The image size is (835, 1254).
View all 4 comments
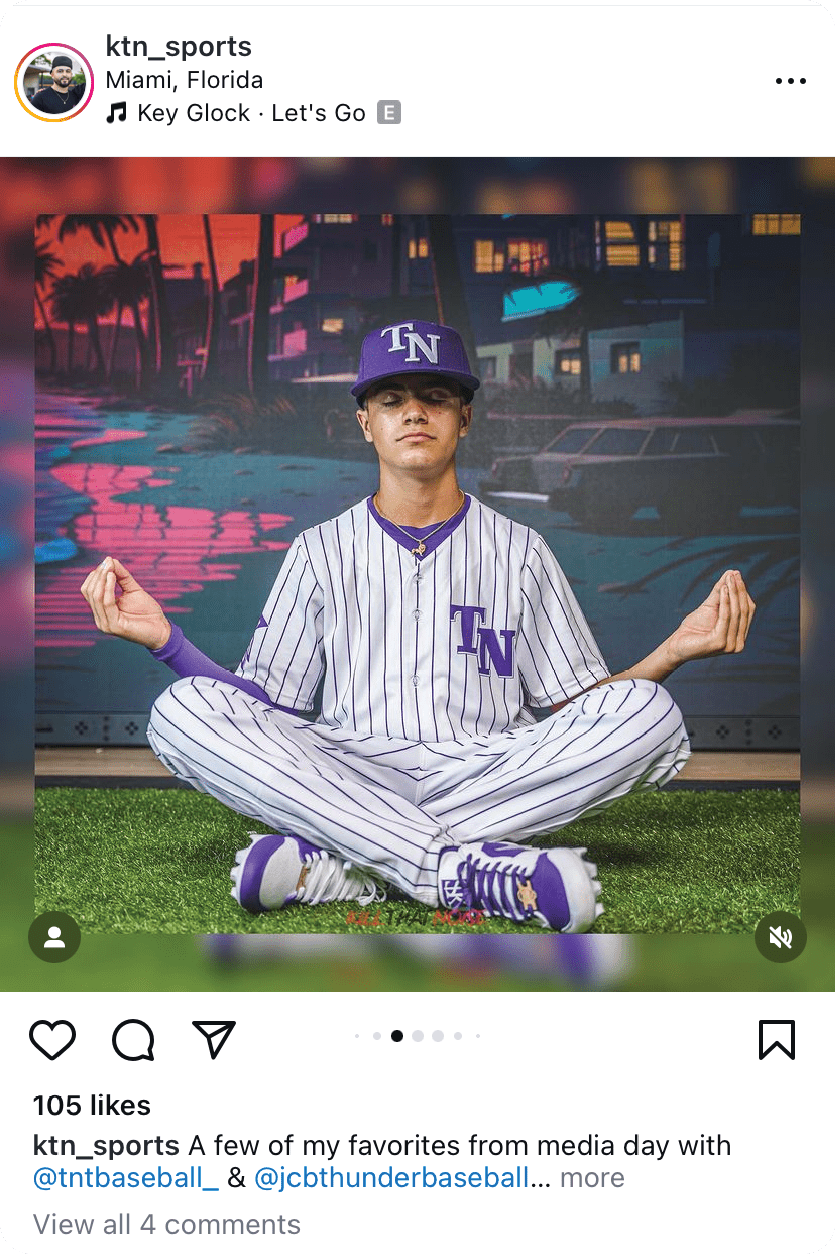pos(167,1224)
